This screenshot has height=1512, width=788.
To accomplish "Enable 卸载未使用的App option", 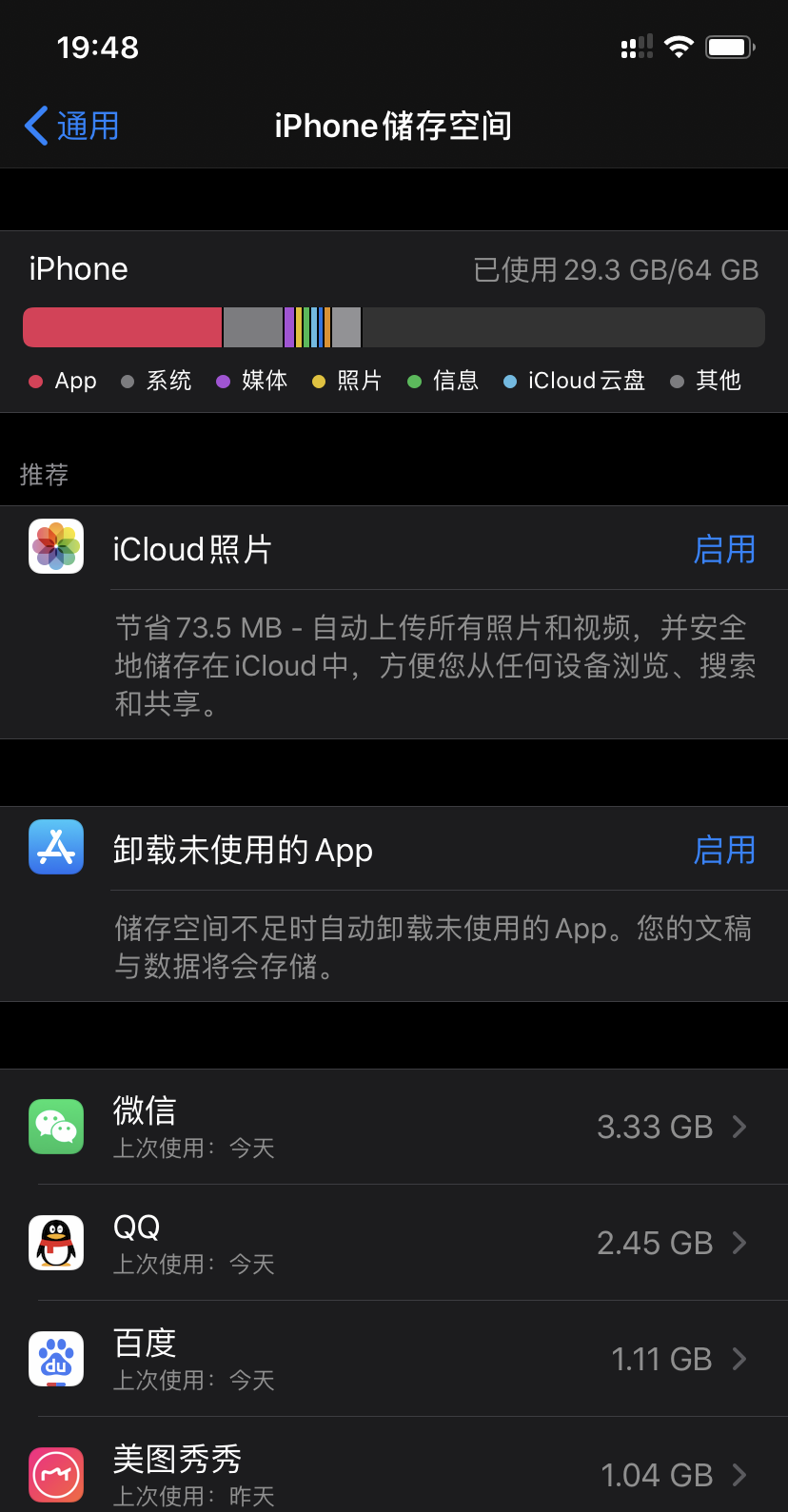I will 724,850.
